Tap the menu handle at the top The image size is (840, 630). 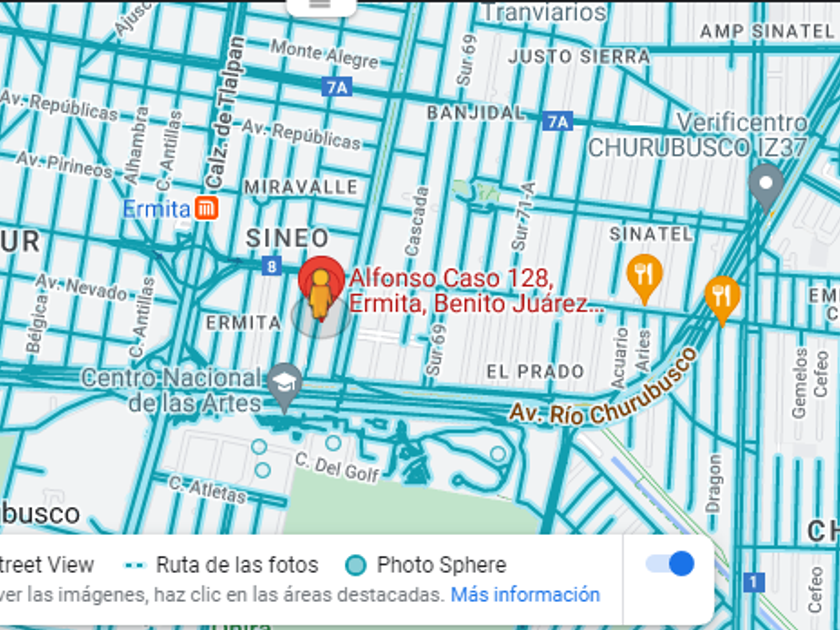pyautogui.click(x=320, y=4)
